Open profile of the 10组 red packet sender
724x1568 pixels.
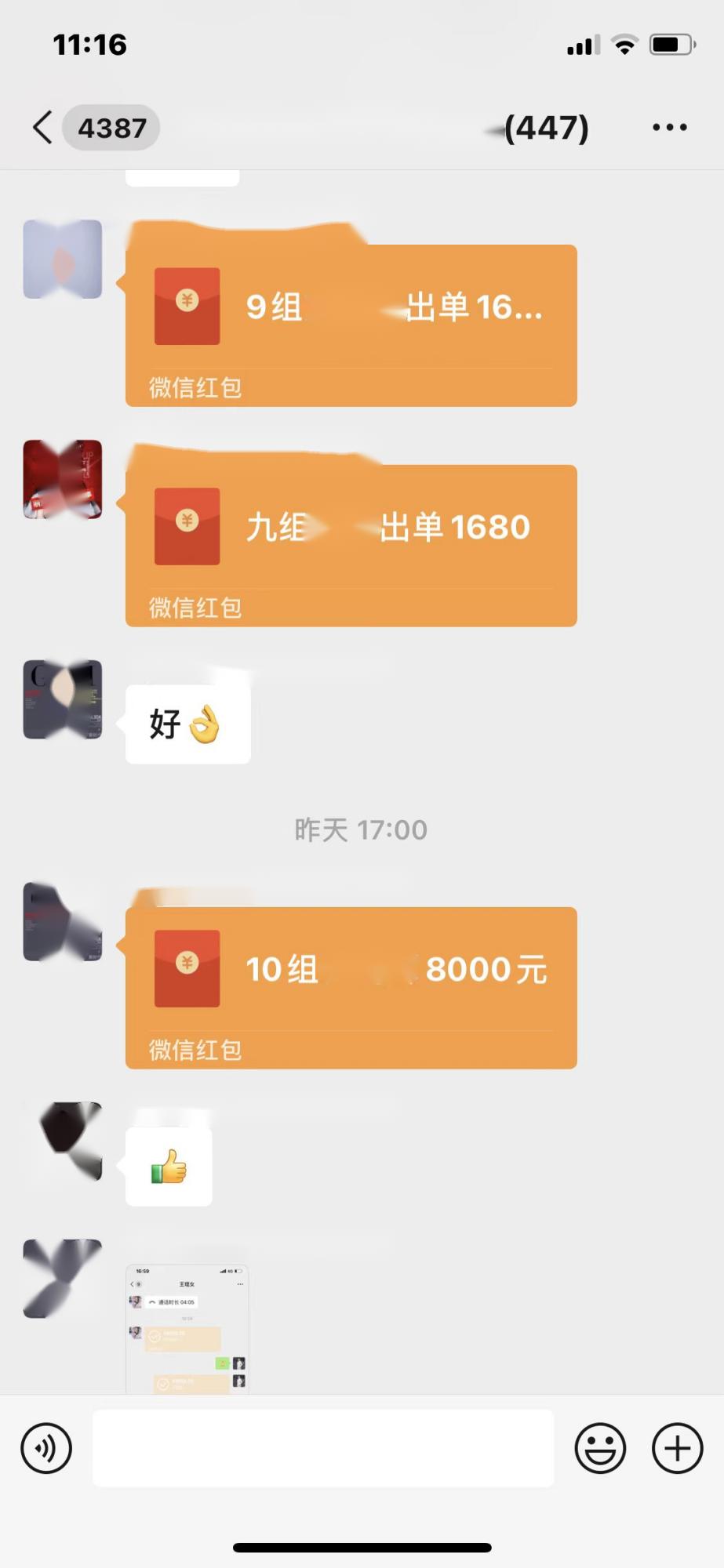(x=63, y=922)
